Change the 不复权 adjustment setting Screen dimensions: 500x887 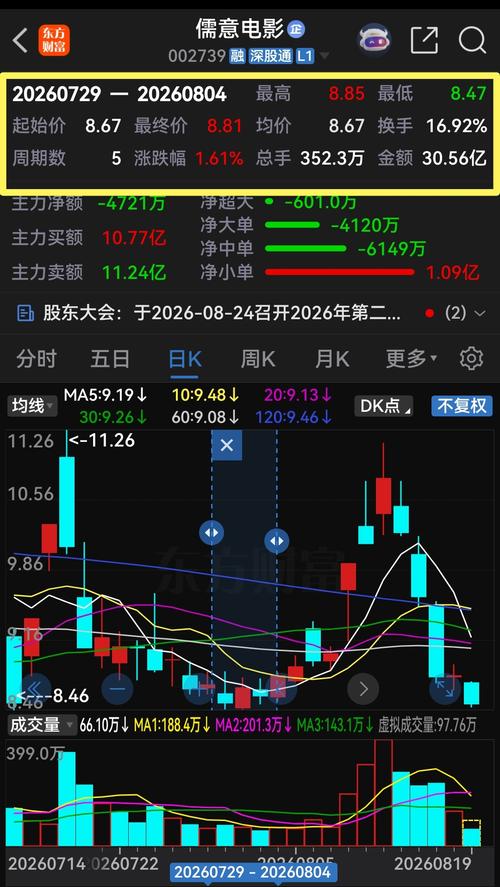(x=462, y=406)
